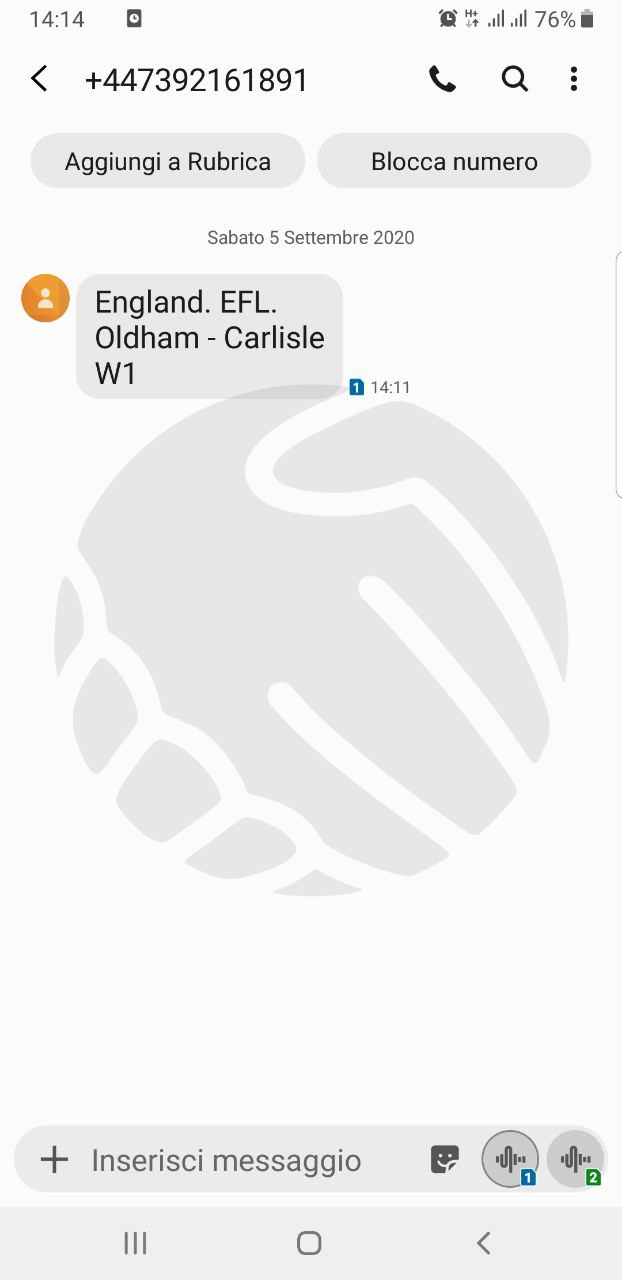This screenshot has width=622, height=1280.
Task: Send via SIM 2 voice button
Action: coord(575,1159)
